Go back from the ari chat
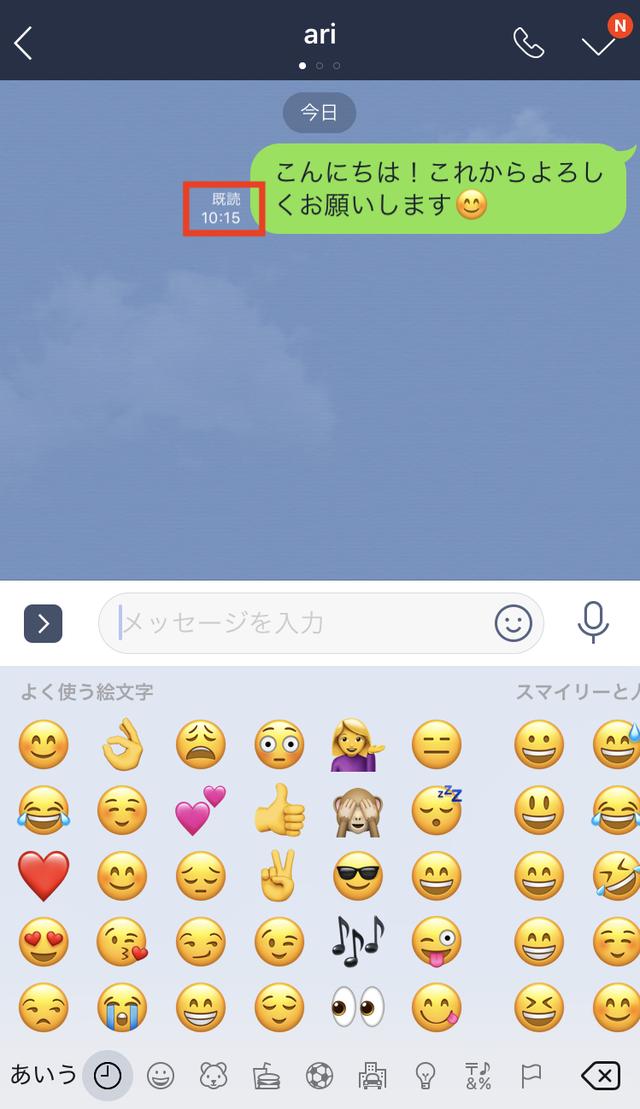The height and width of the screenshot is (1109, 640). point(23,44)
